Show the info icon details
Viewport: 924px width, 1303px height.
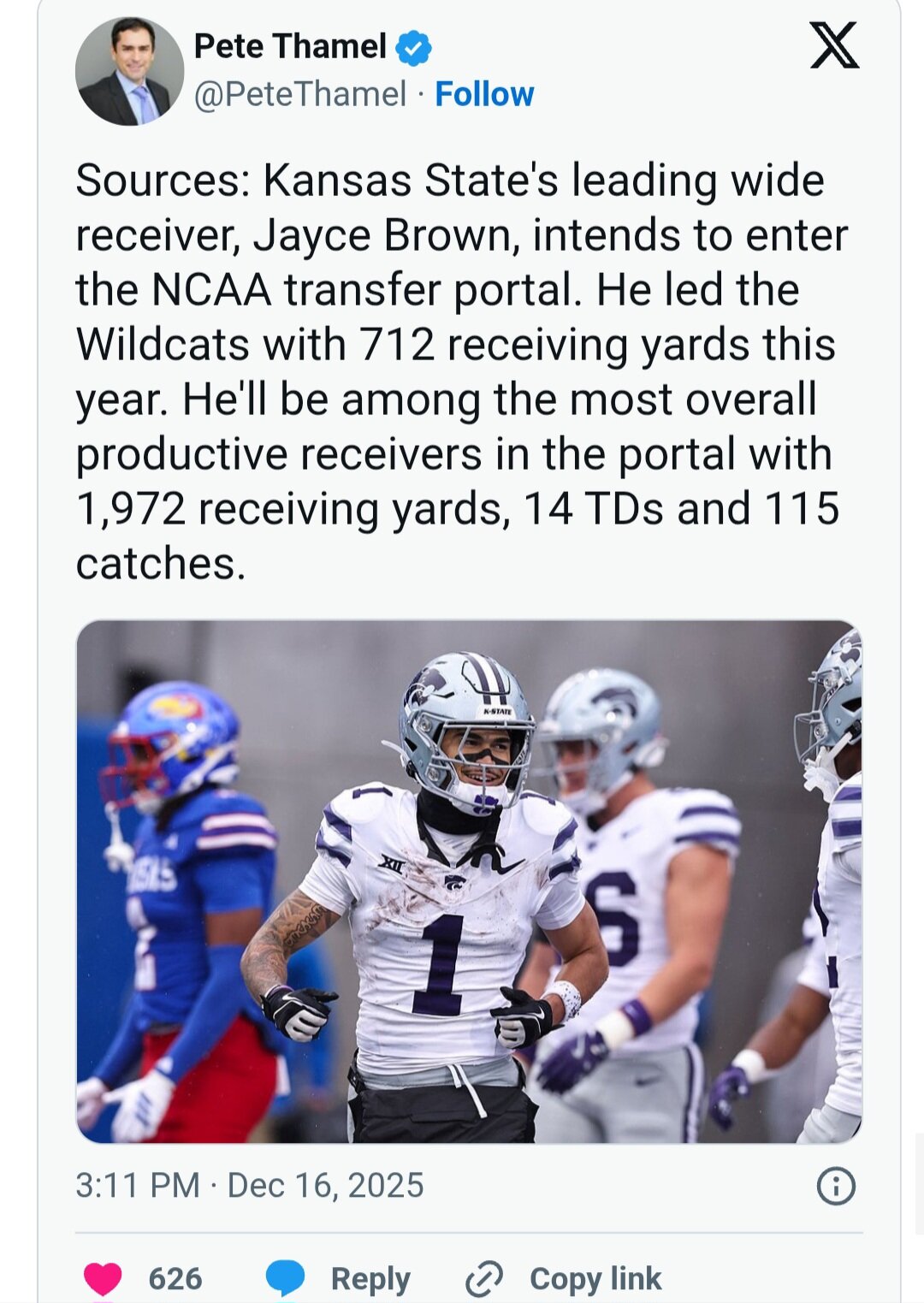point(836,1187)
